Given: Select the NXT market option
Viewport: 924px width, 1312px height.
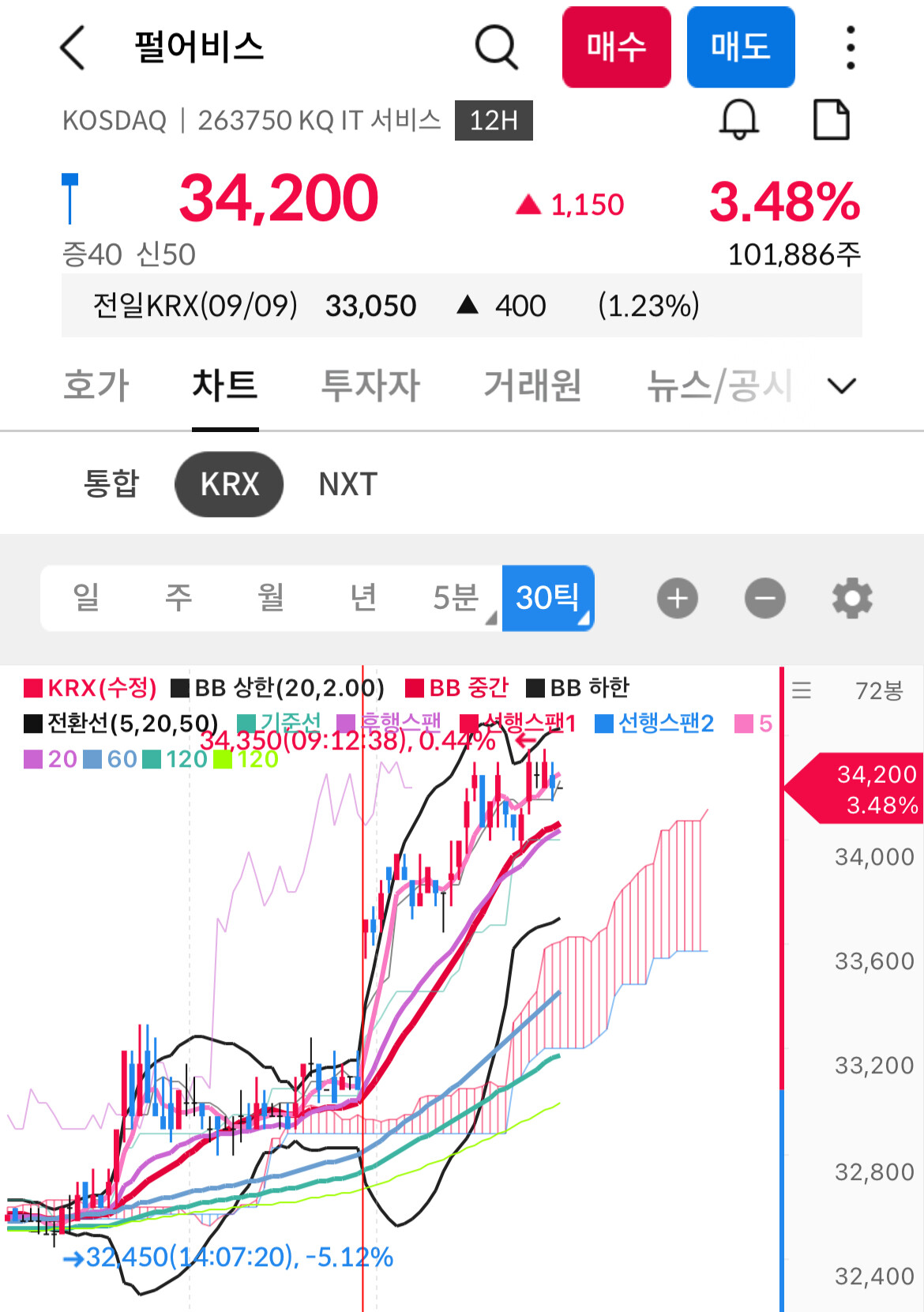Looking at the screenshot, I should [x=348, y=484].
